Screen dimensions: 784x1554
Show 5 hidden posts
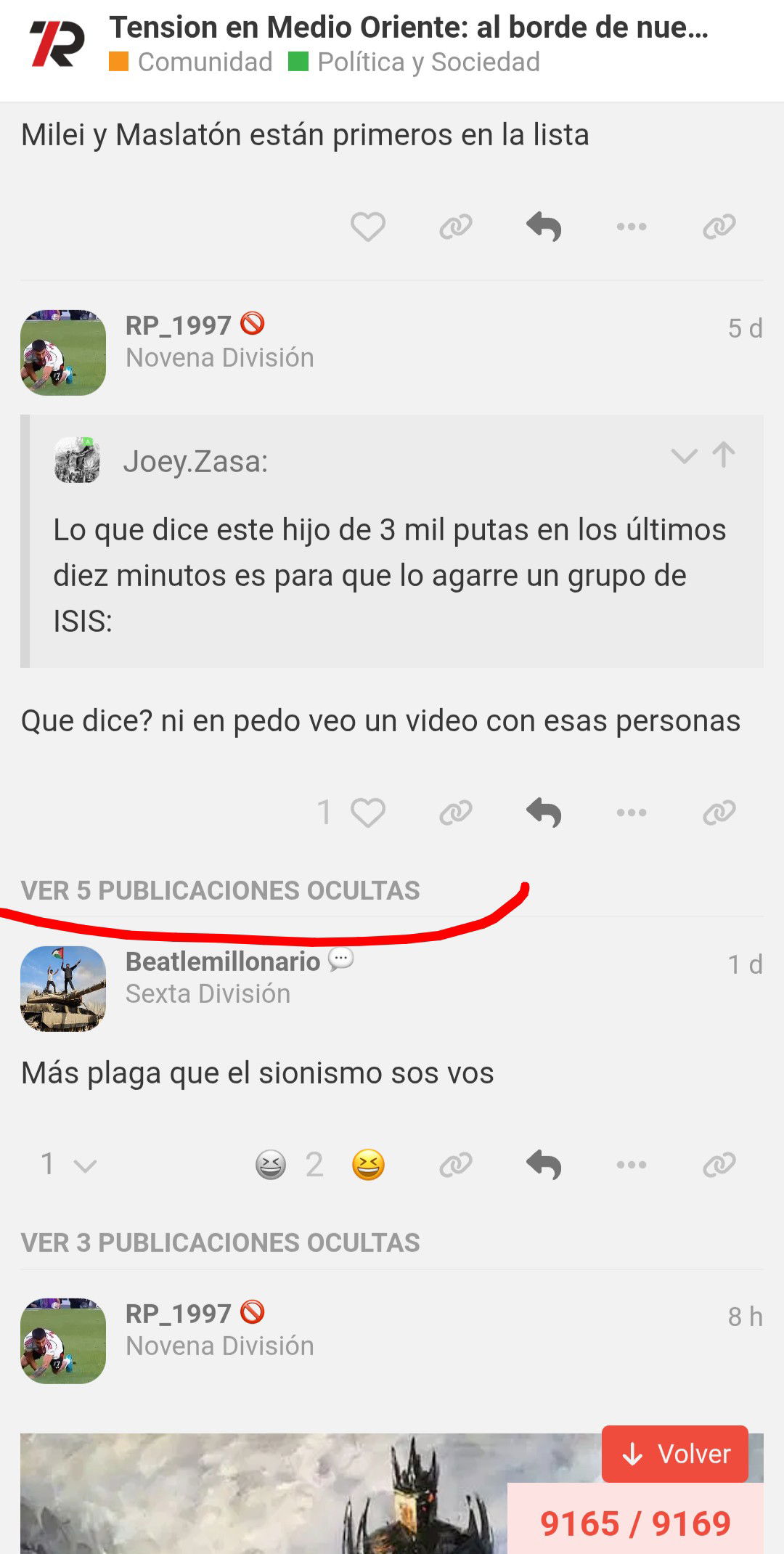(x=220, y=890)
